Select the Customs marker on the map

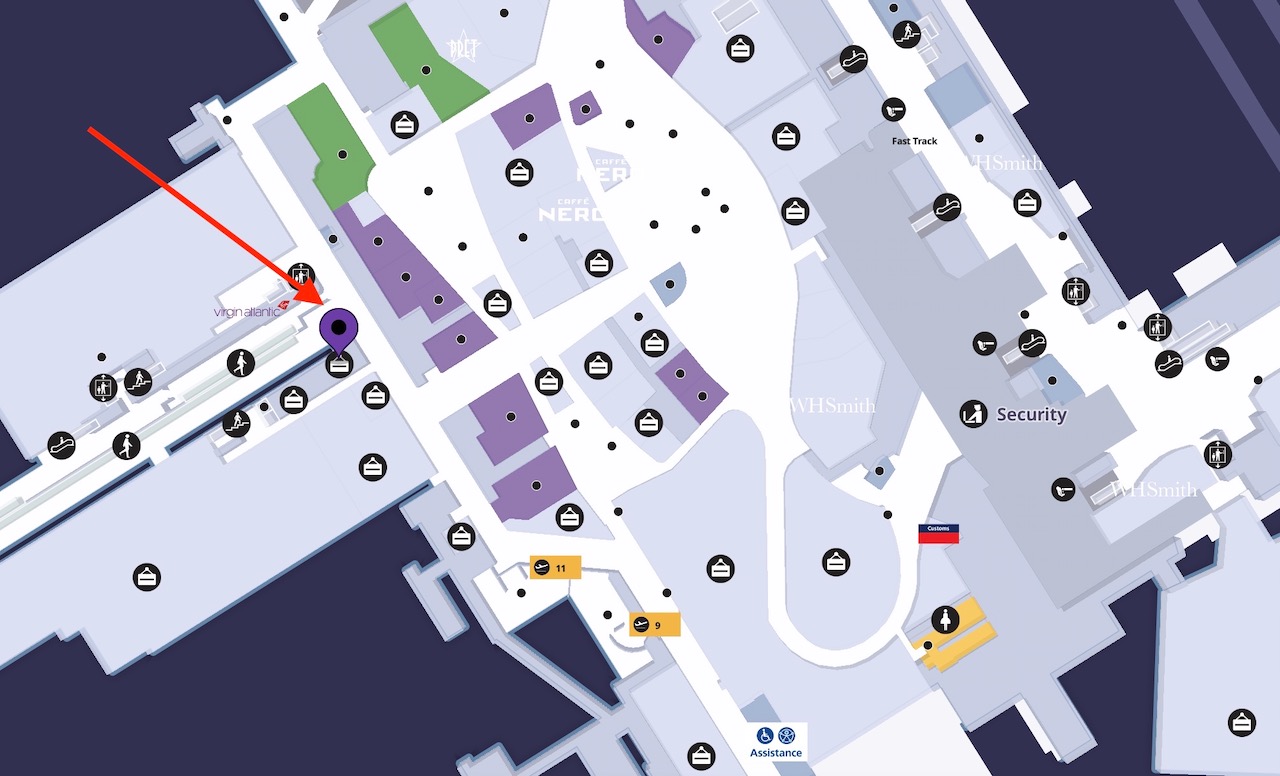tap(939, 534)
